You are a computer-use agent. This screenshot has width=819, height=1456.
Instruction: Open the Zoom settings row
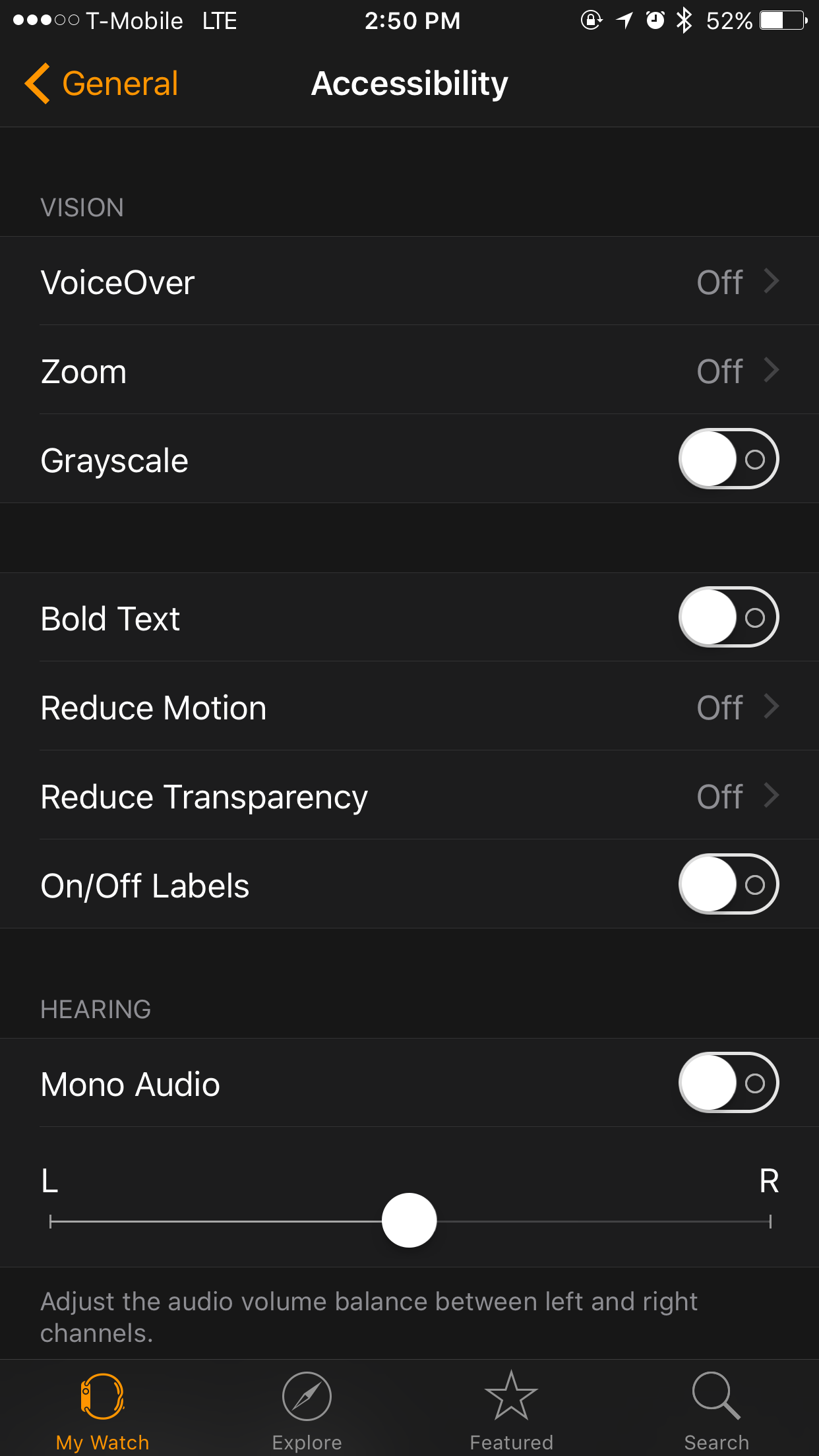(x=409, y=371)
